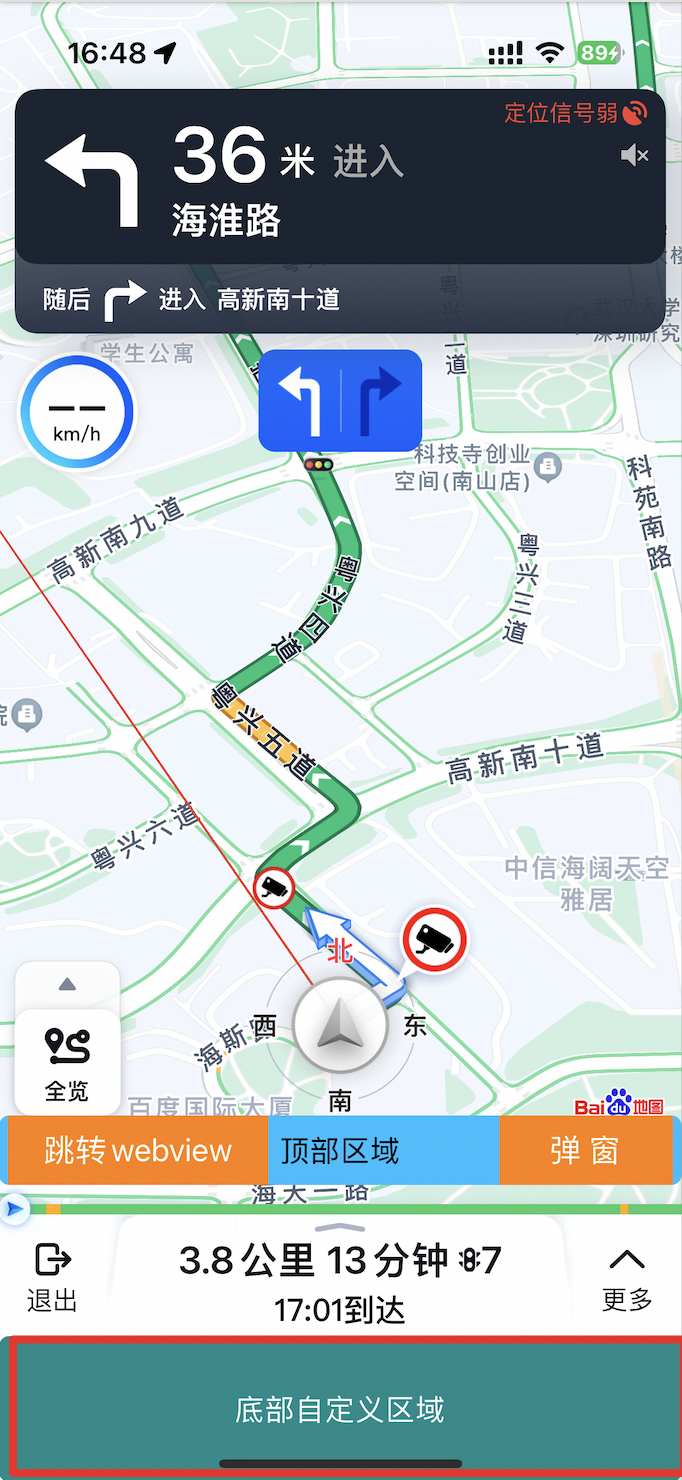This screenshot has height=1480, width=682.
Task: Mute the navigation voice guidance
Action: coord(634,155)
